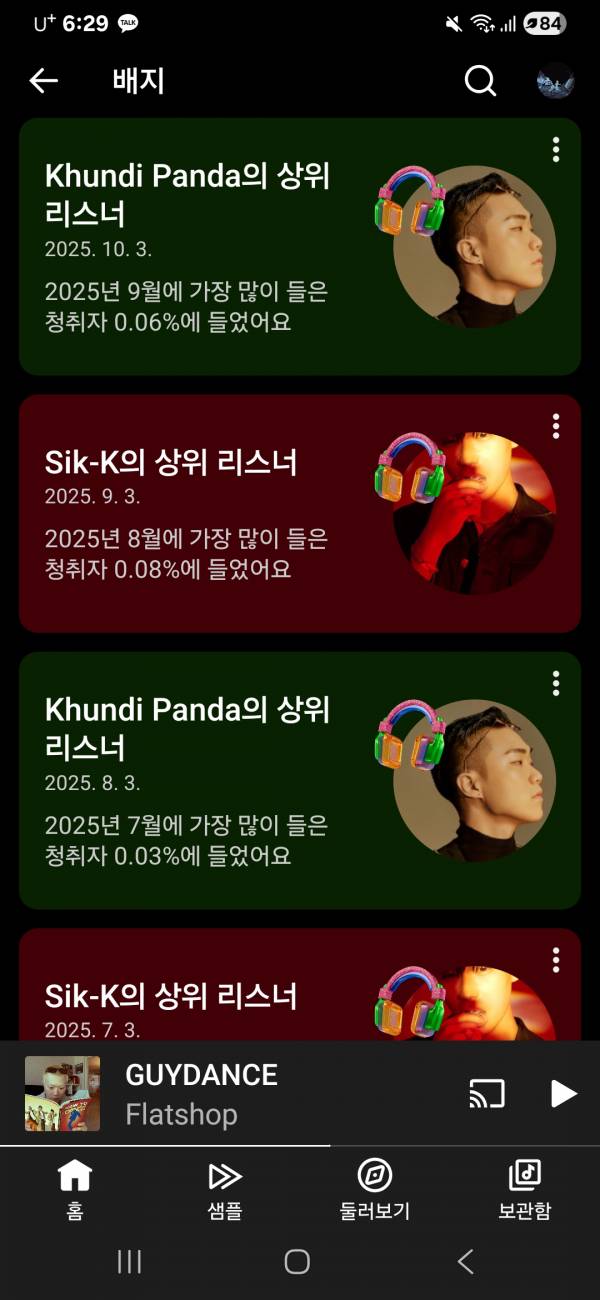Switch to the 홈 tab

point(75,1190)
